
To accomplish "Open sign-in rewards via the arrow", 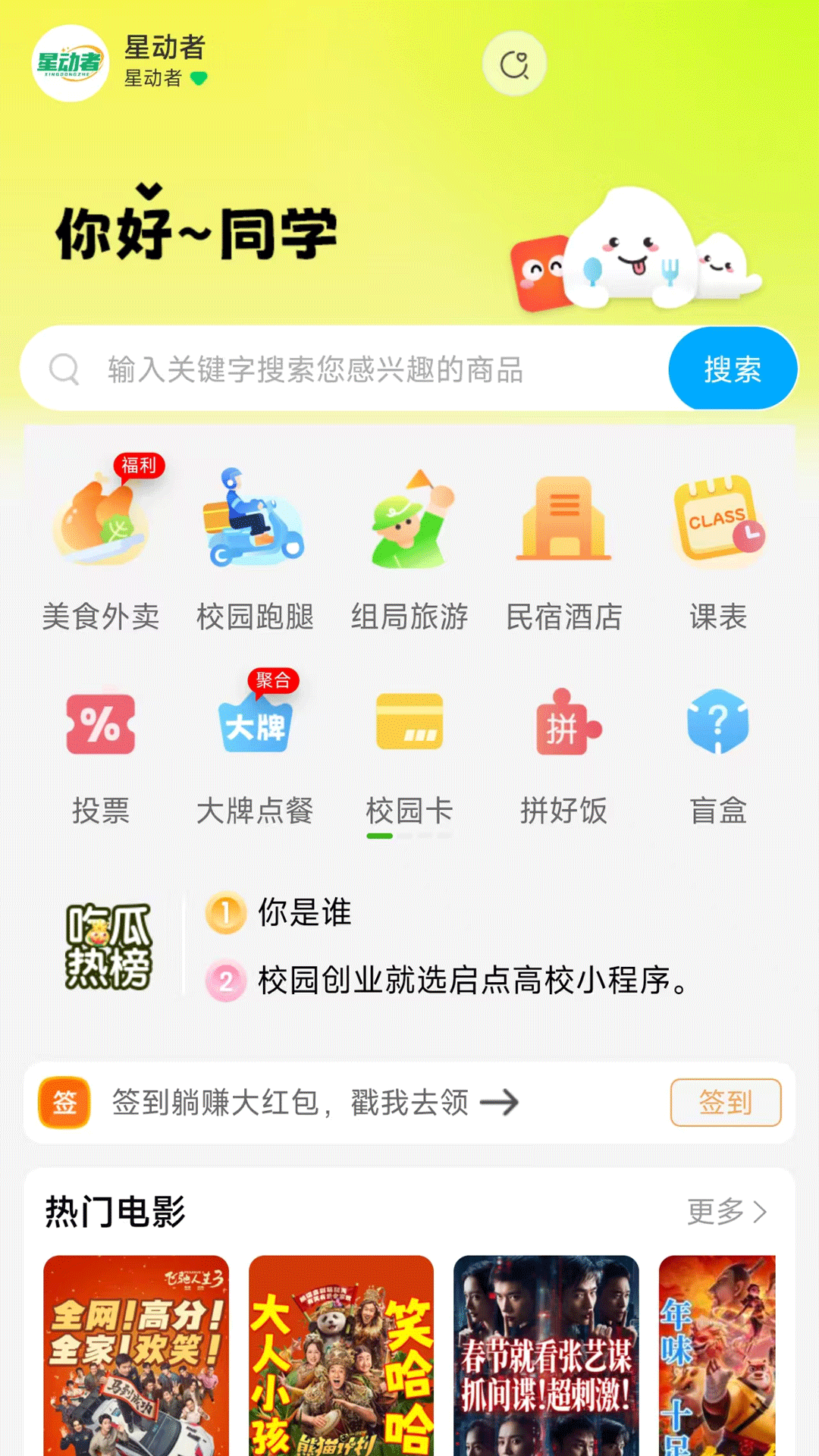I will click(502, 1103).
